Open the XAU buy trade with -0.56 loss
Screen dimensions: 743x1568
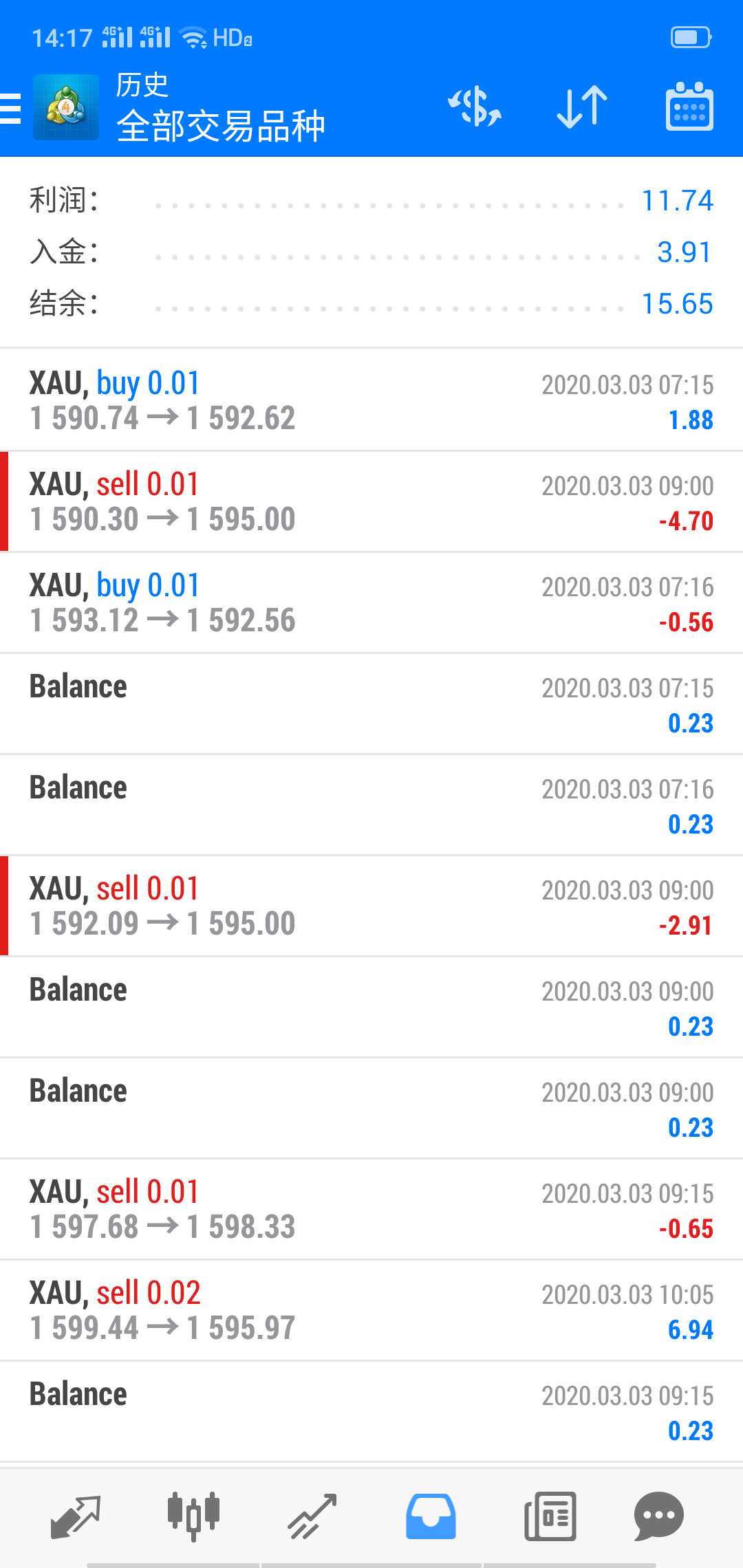click(371, 602)
